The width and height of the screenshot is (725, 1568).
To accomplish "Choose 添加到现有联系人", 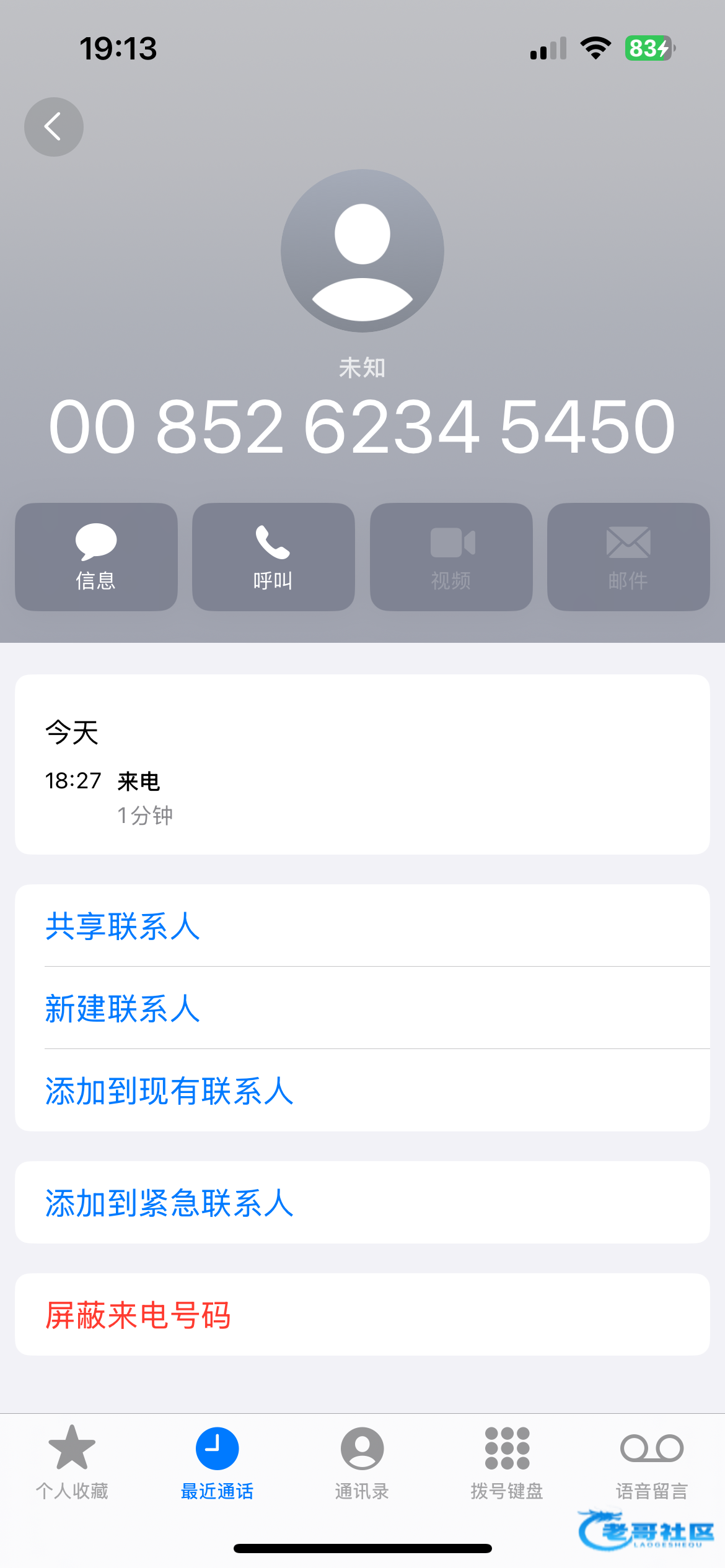I will point(169,1091).
